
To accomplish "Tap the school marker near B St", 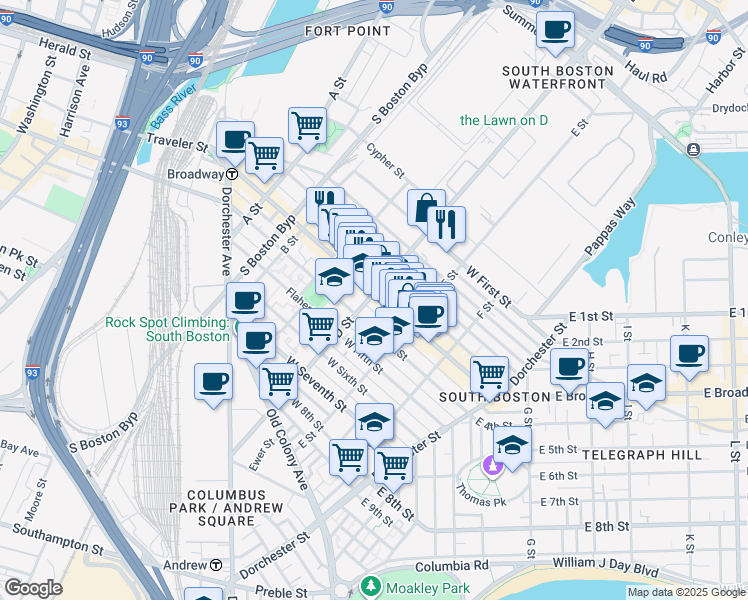I will tap(334, 276).
